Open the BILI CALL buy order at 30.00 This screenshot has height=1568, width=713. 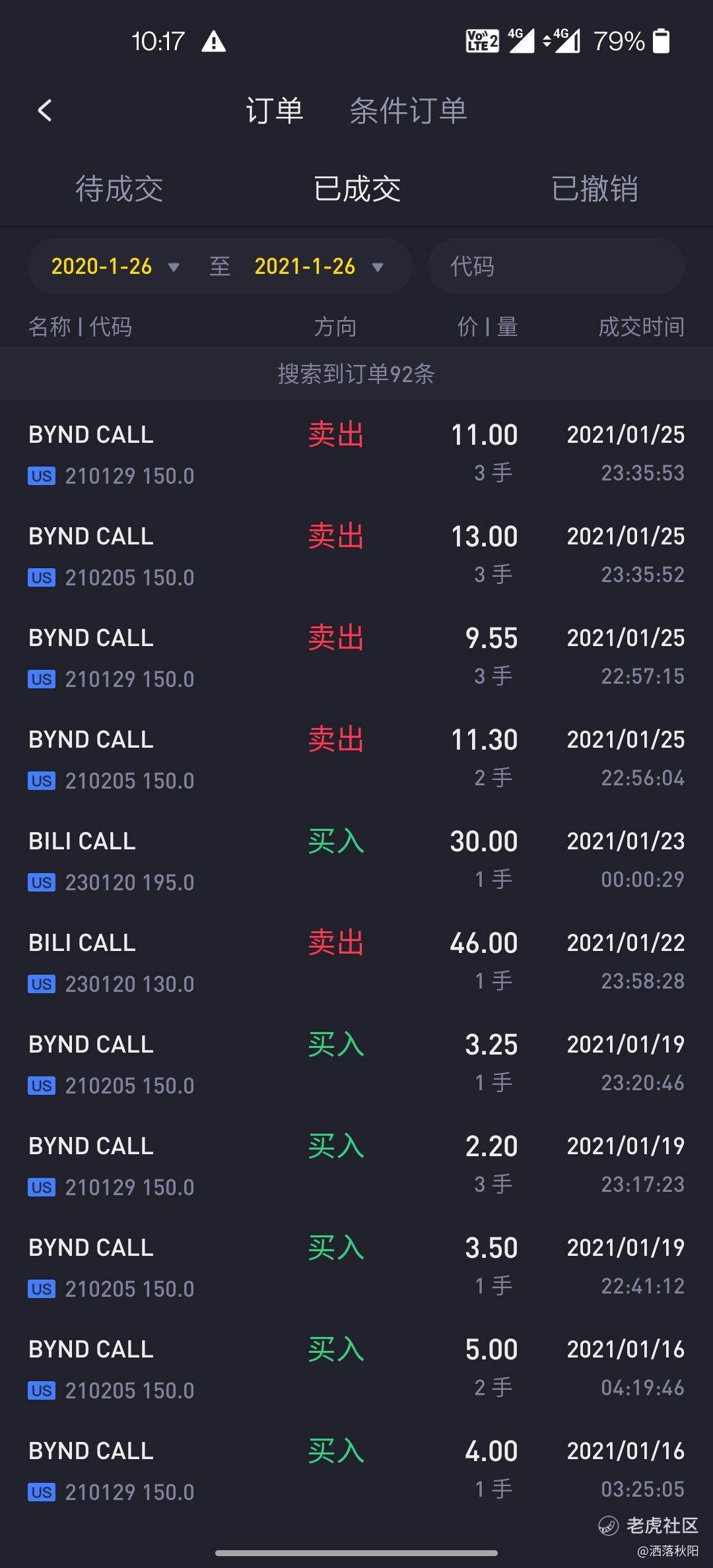(356, 860)
